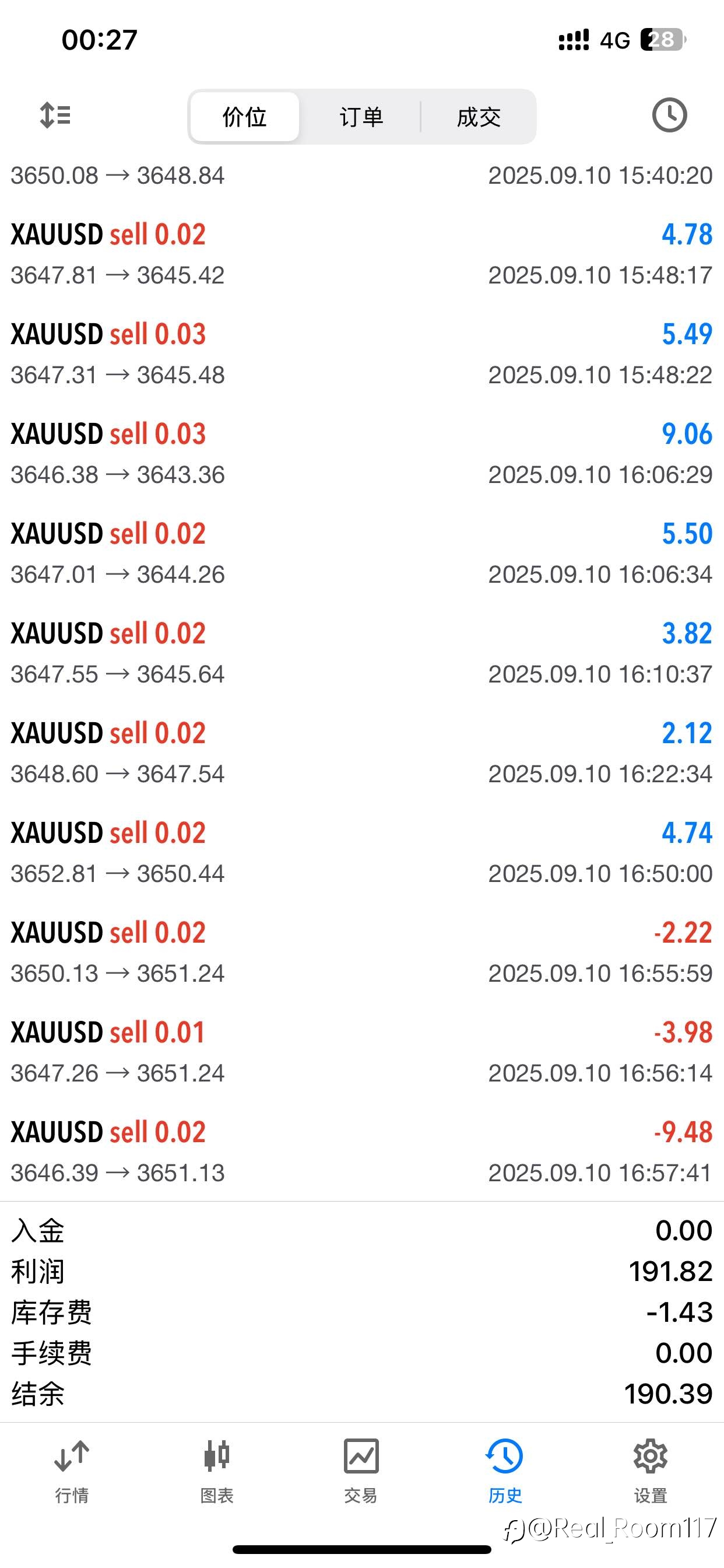Open the trade with profit 4.74
This screenshot has width=724, height=1568.
(x=362, y=853)
